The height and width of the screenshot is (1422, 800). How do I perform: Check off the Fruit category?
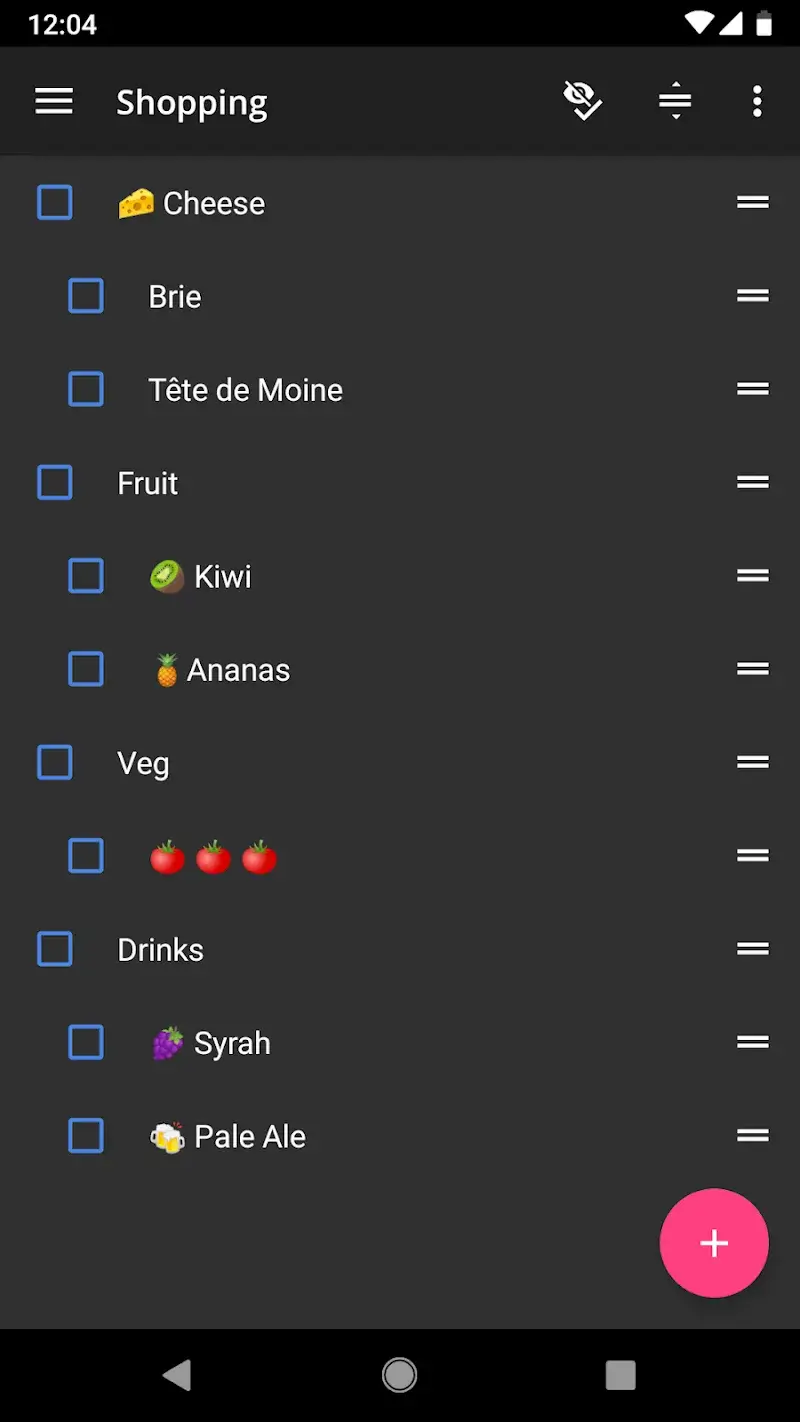[x=55, y=483]
